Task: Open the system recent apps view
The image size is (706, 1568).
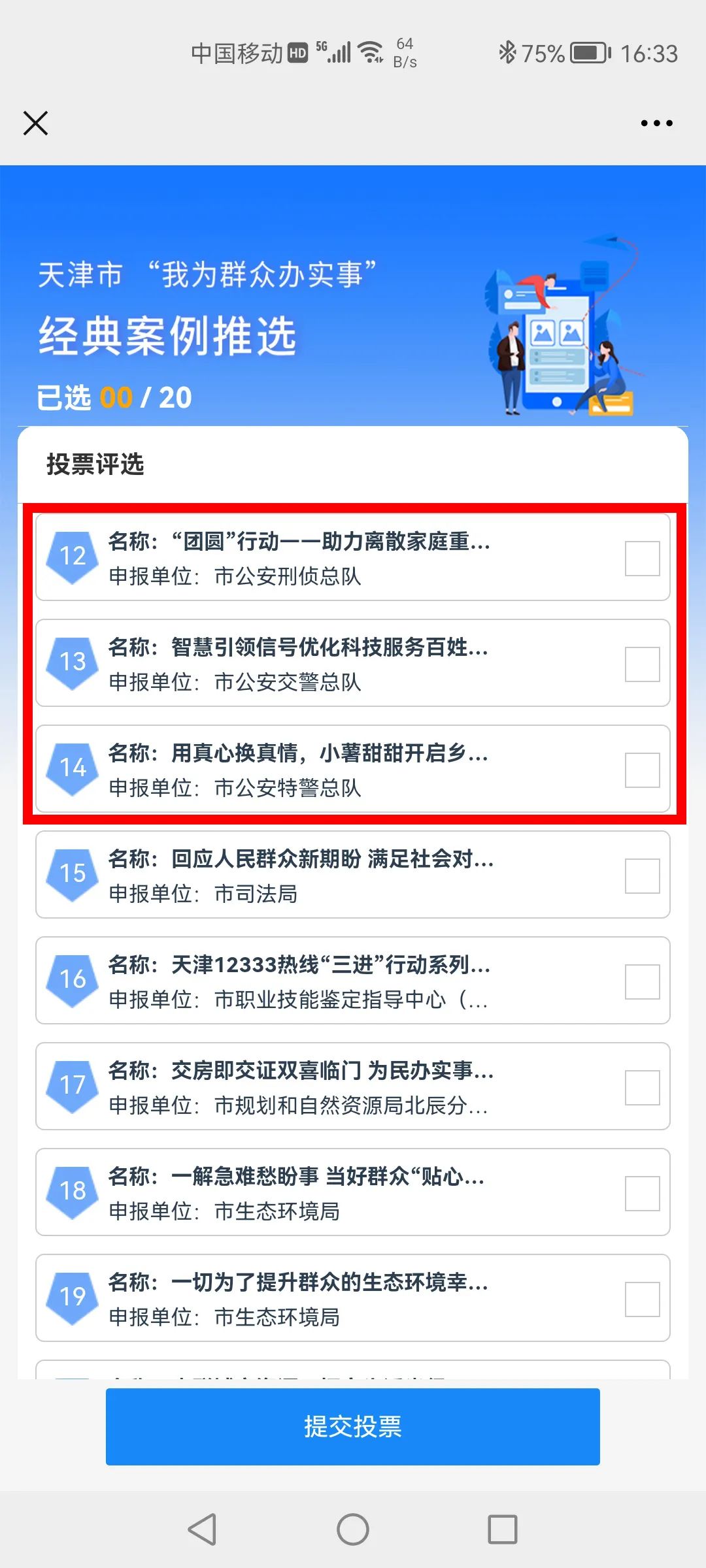Action: pos(503,1529)
